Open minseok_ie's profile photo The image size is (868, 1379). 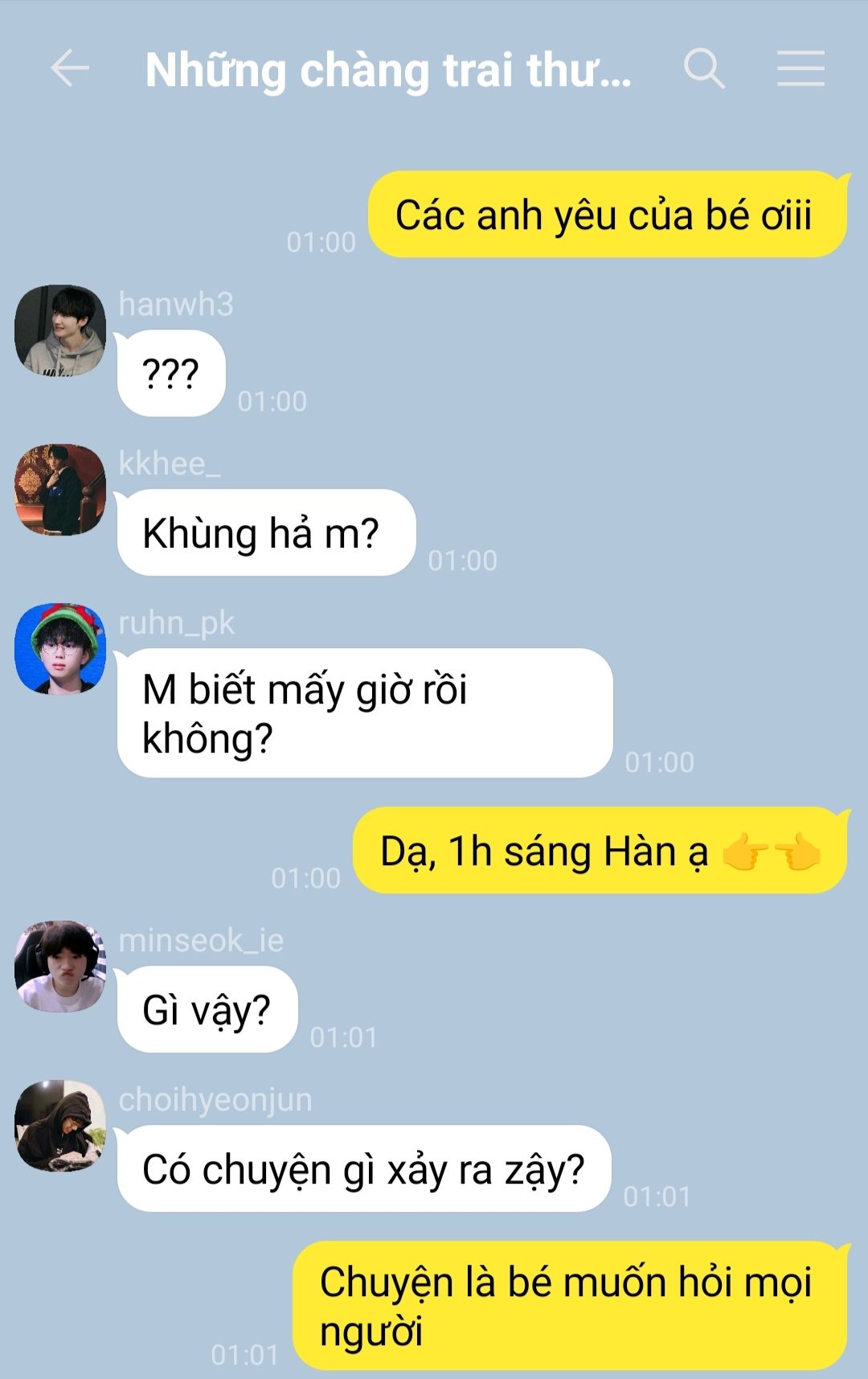[60, 966]
